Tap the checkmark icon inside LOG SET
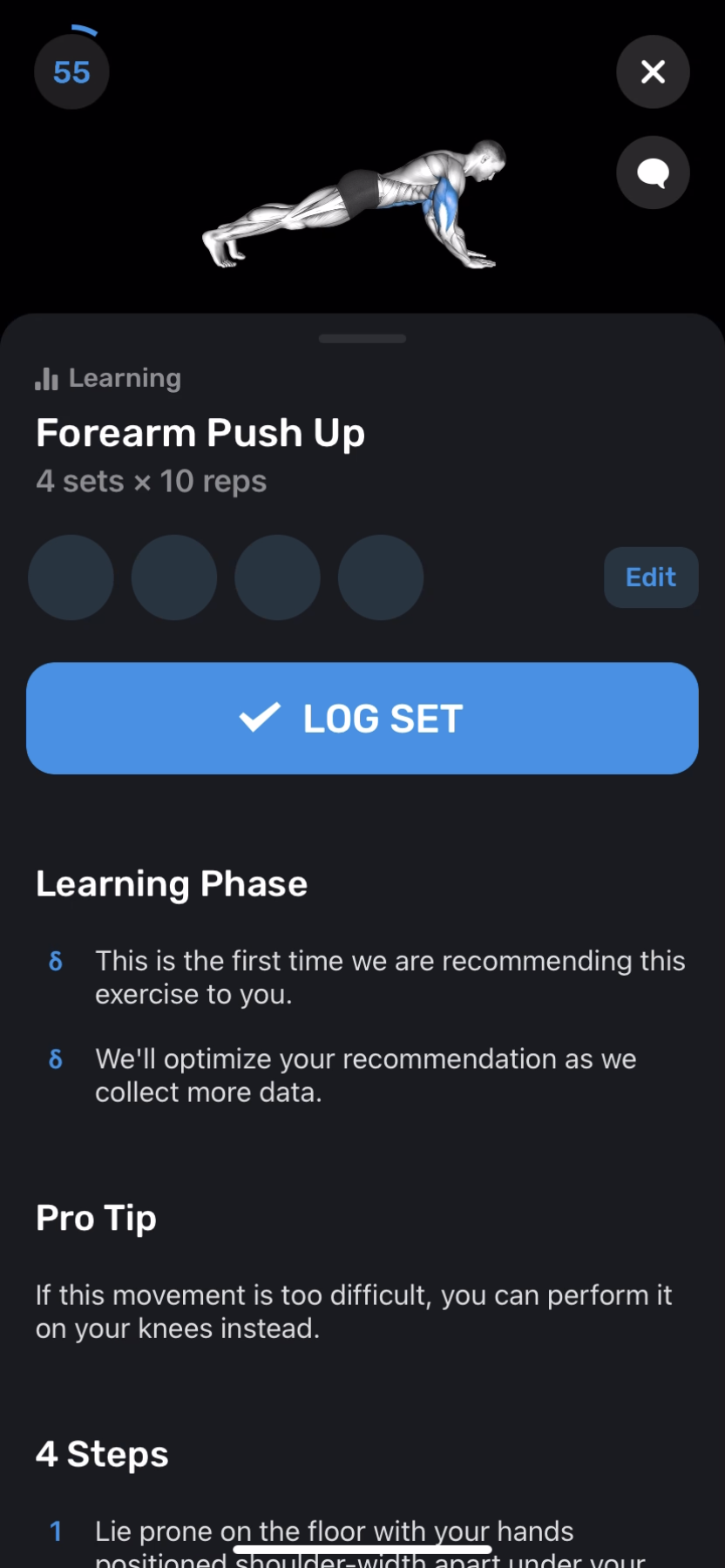Screen dimensions: 725x1568 click(x=260, y=717)
